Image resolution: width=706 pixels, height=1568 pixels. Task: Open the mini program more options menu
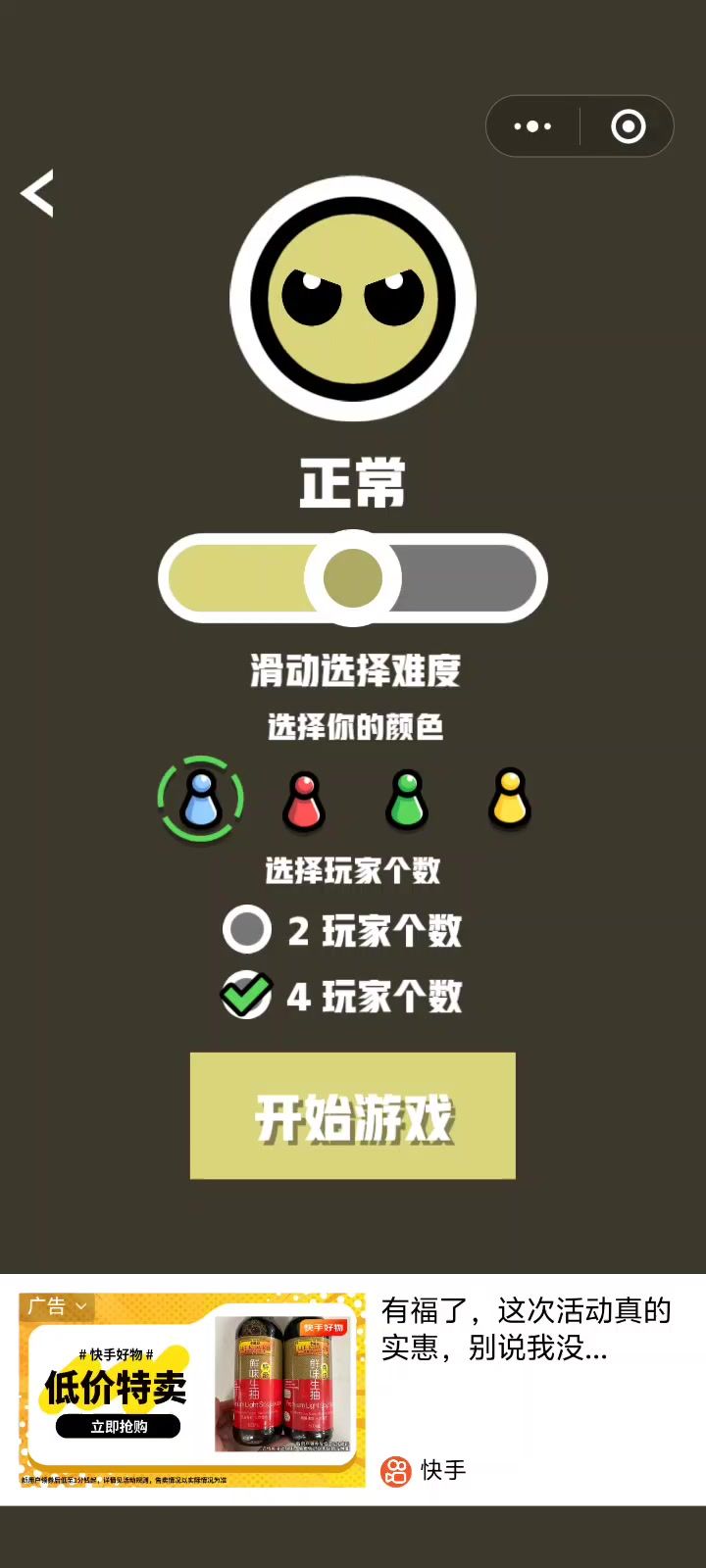[x=532, y=126]
